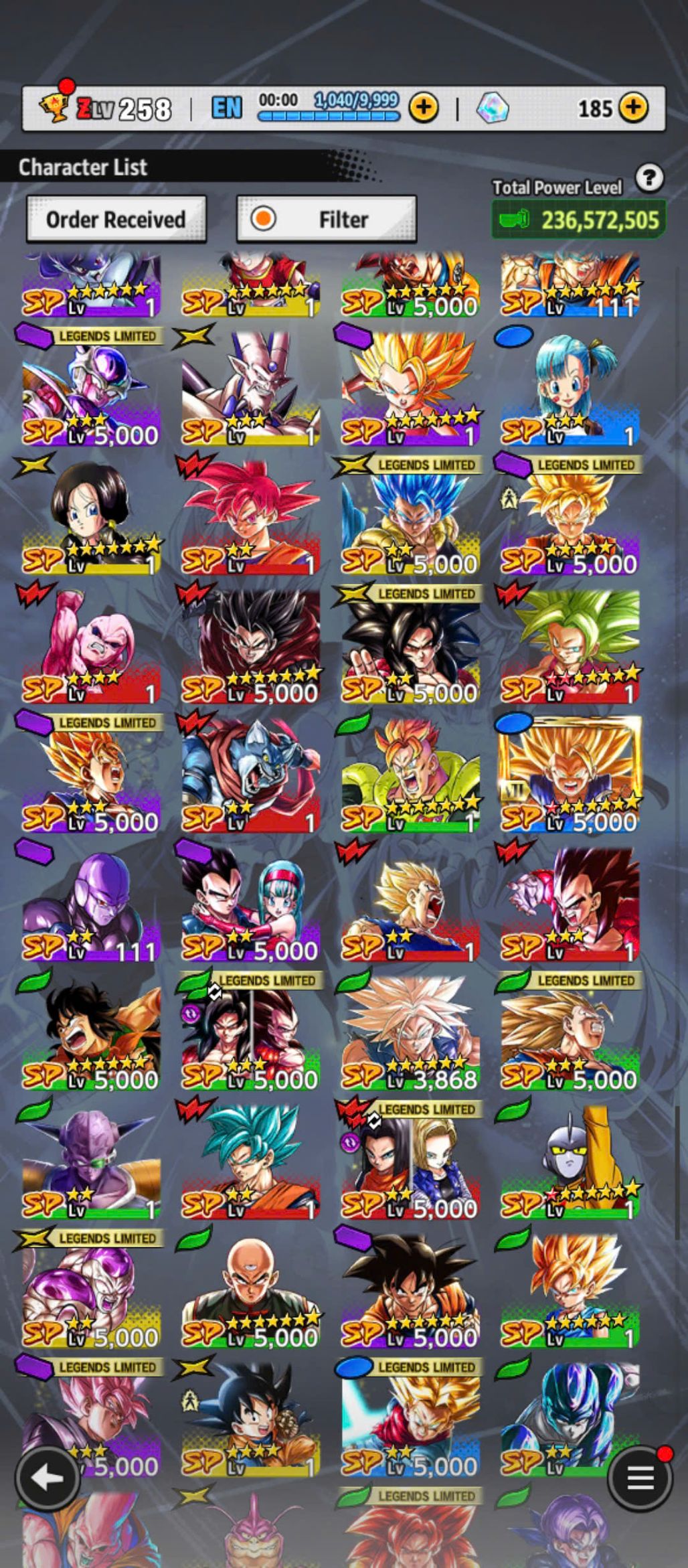Image resolution: width=688 pixels, height=1568 pixels.
Task: Add energy with the plus next to EN
Action: click(x=424, y=107)
